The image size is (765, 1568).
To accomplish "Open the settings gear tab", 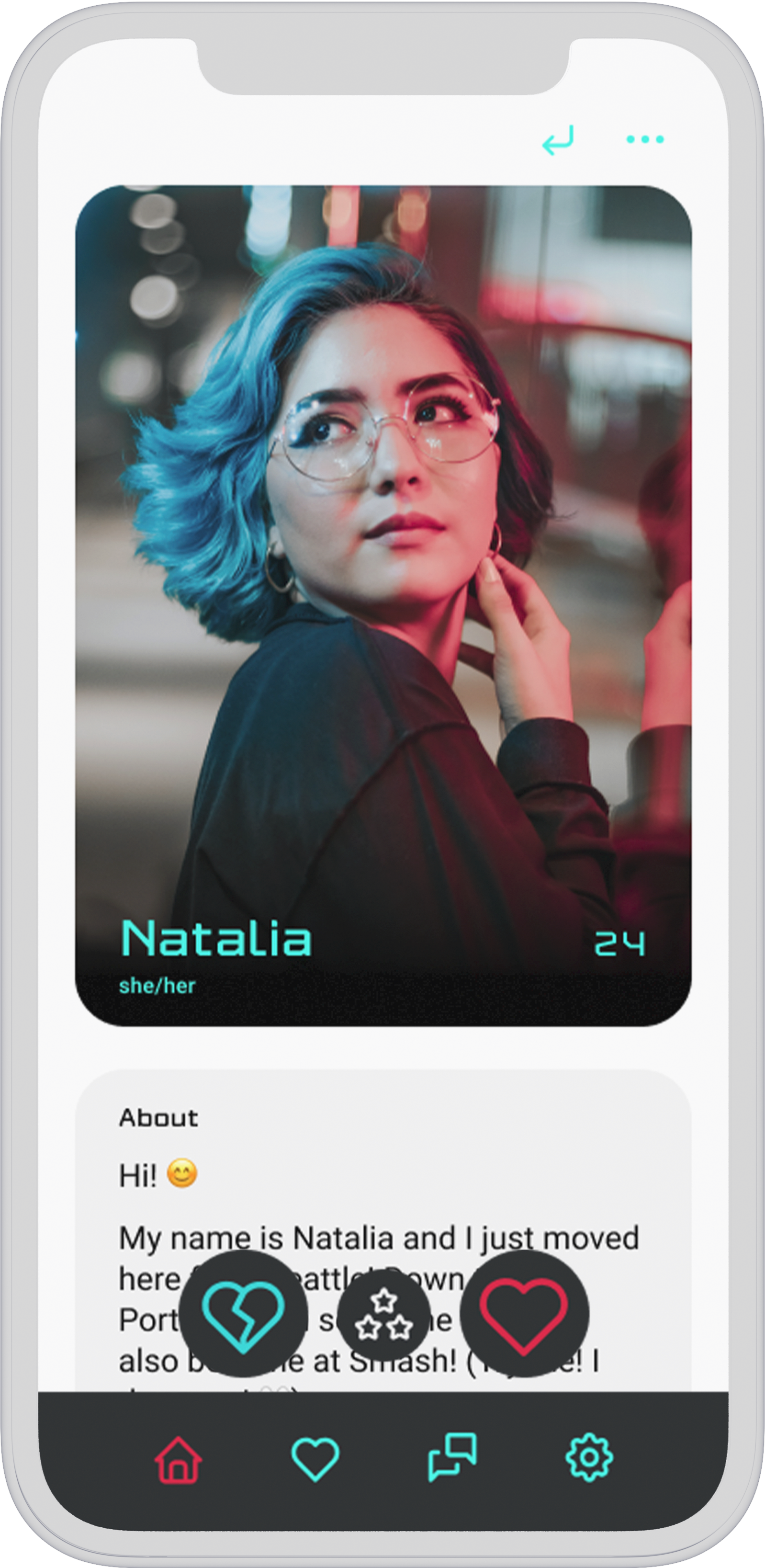I will pyautogui.click(x=589, y=1457).
